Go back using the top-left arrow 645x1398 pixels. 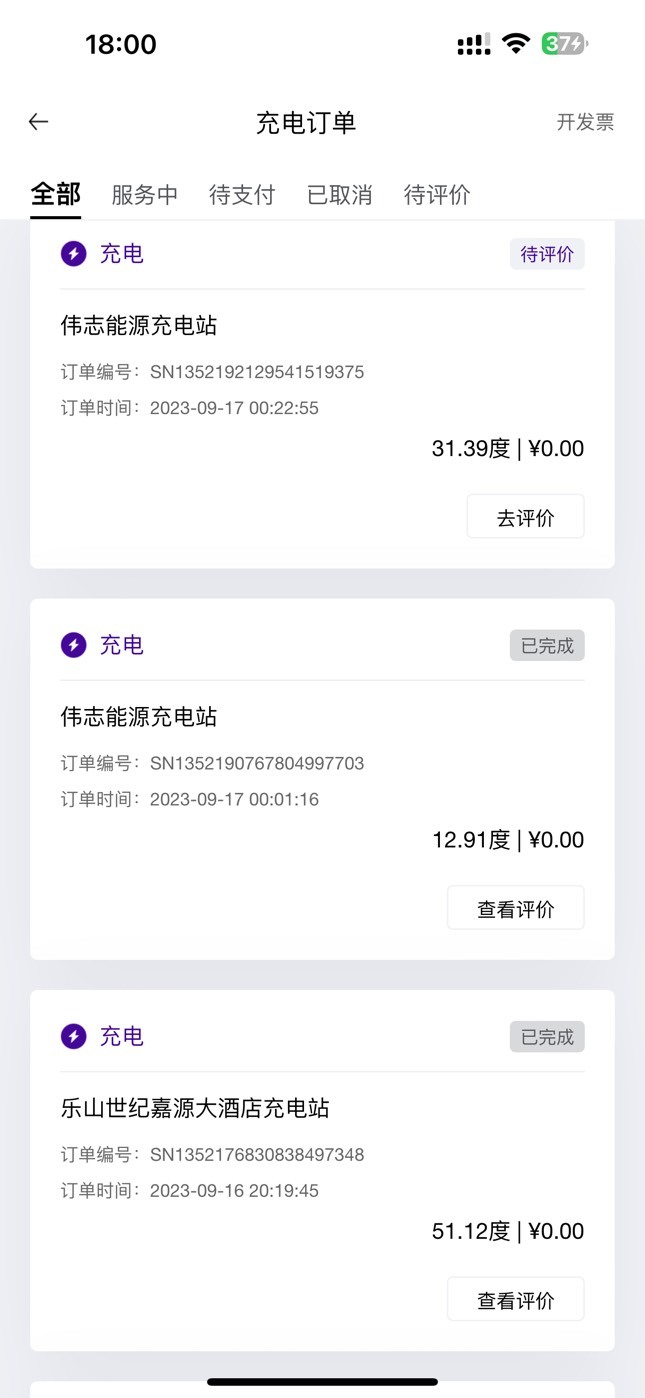click(x=38, y=122)
